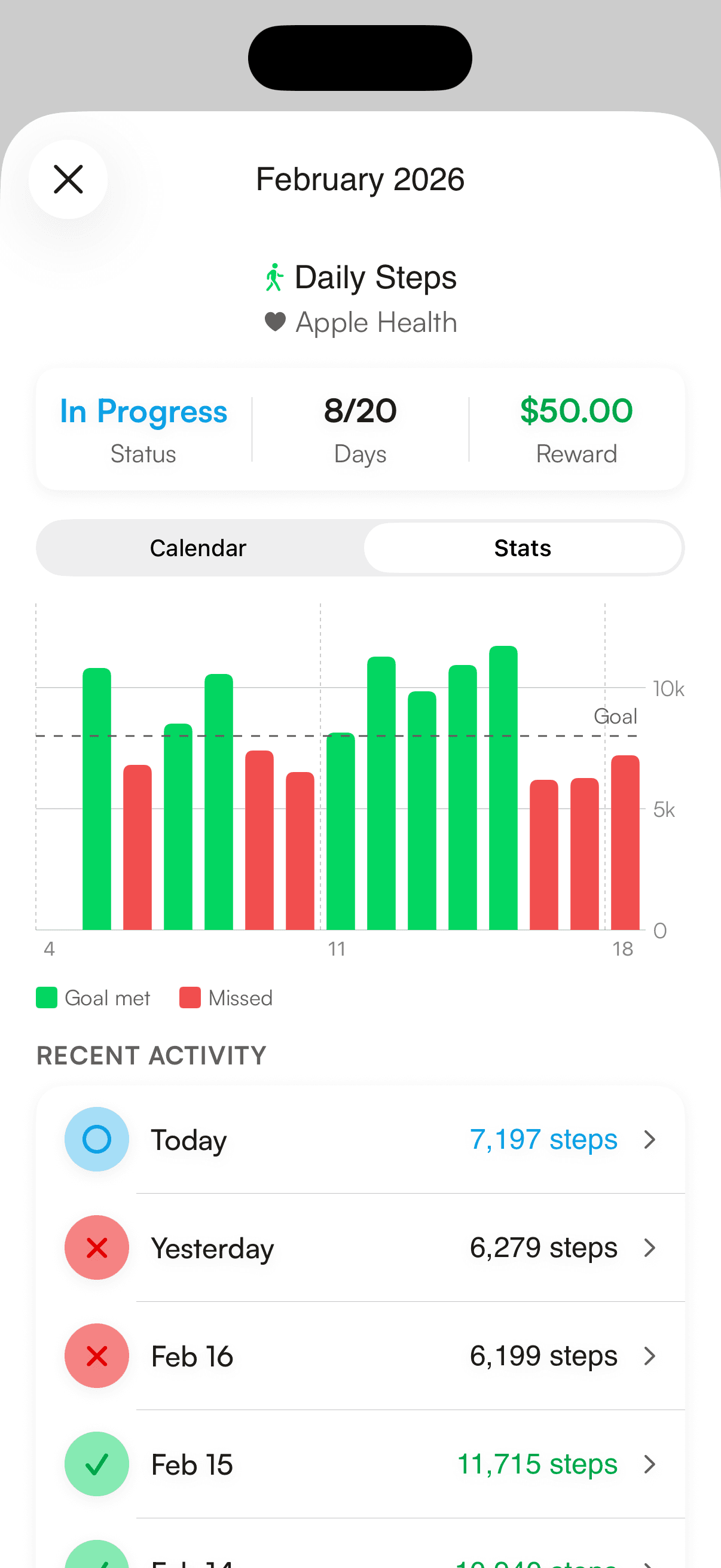This screenshot has width=721, height=1568.
Task: Tap Today's blue progress circle icon
Action: (96, 1139)
